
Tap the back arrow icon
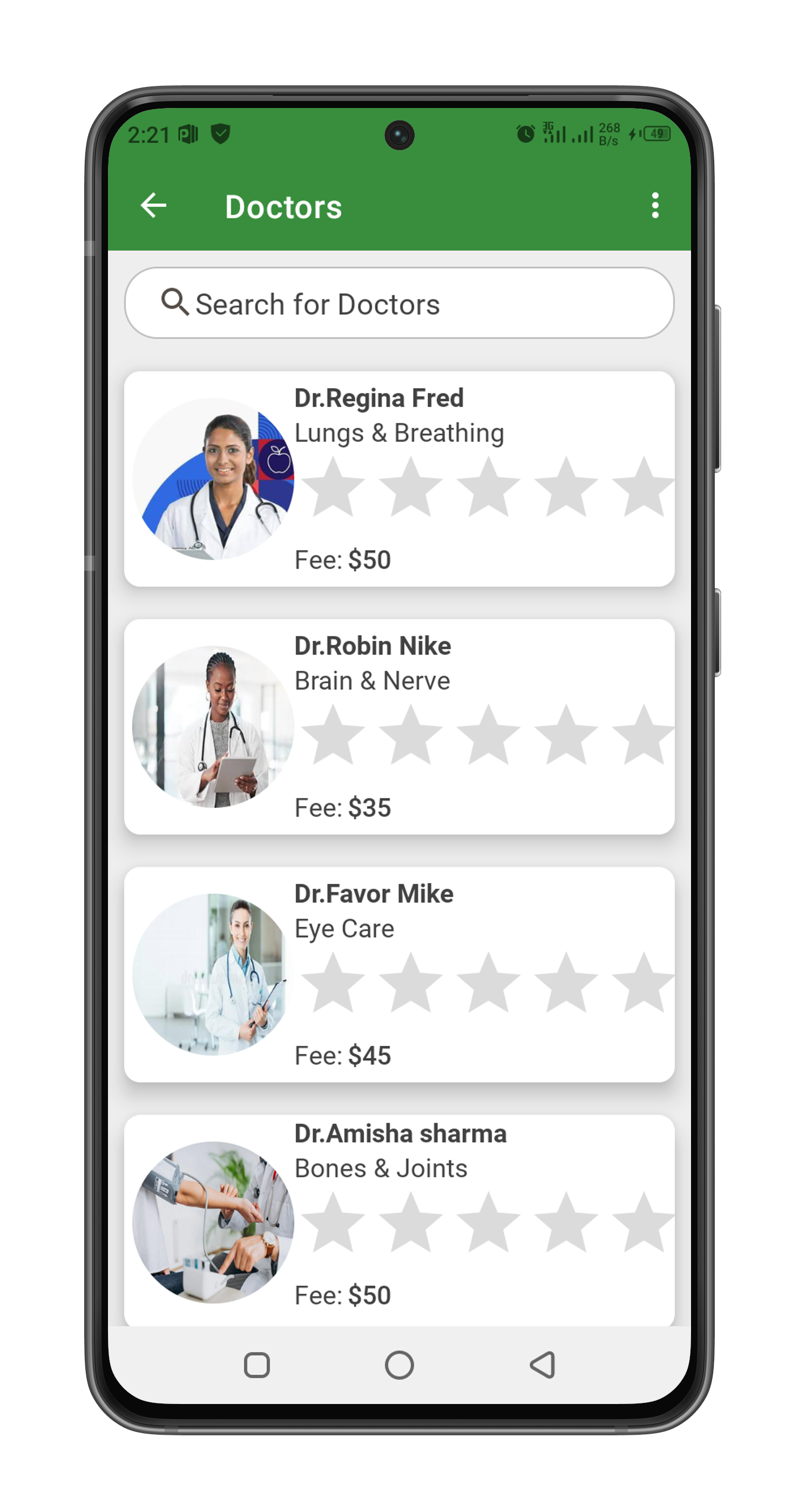[x=153, y=205]
